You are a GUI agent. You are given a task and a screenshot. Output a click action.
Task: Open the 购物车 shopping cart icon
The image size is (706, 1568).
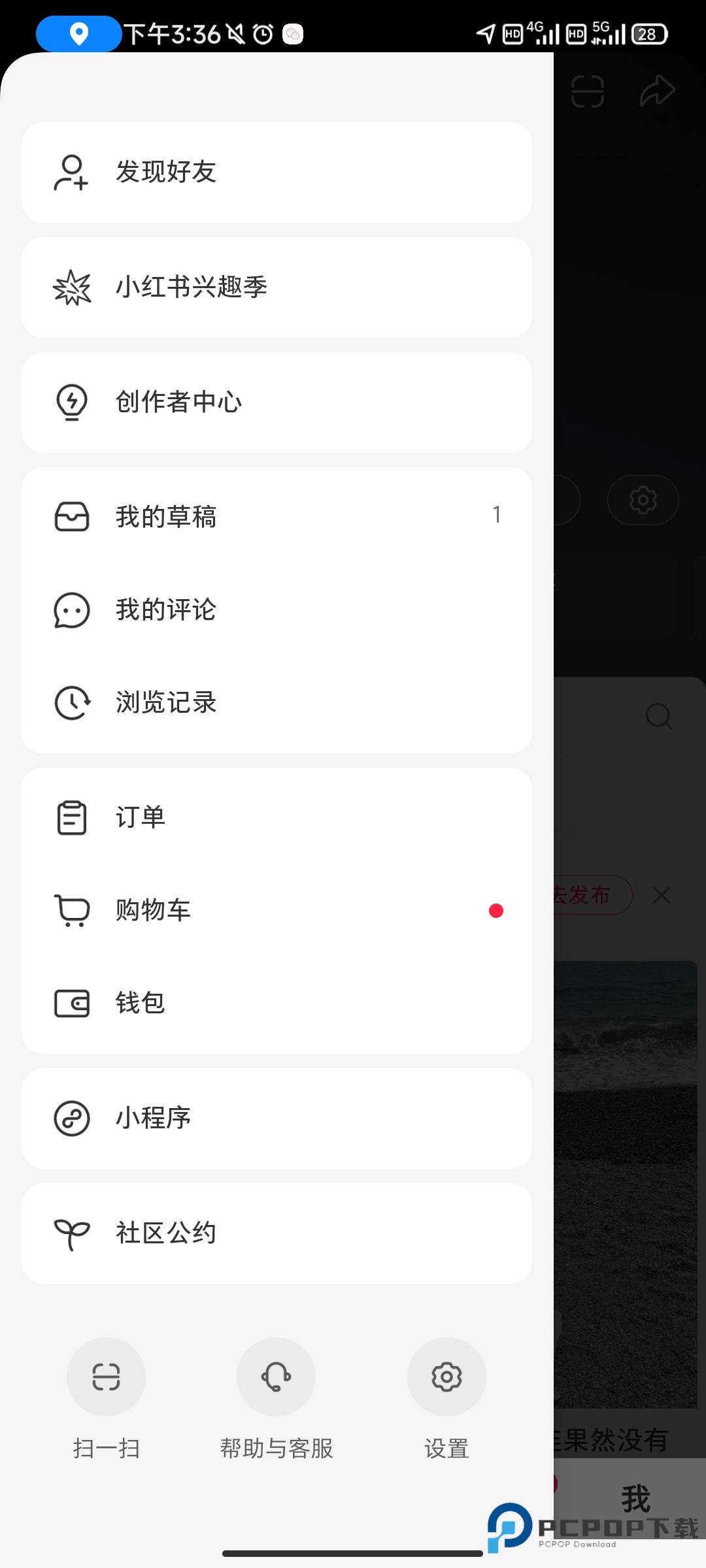pos(71,910)
